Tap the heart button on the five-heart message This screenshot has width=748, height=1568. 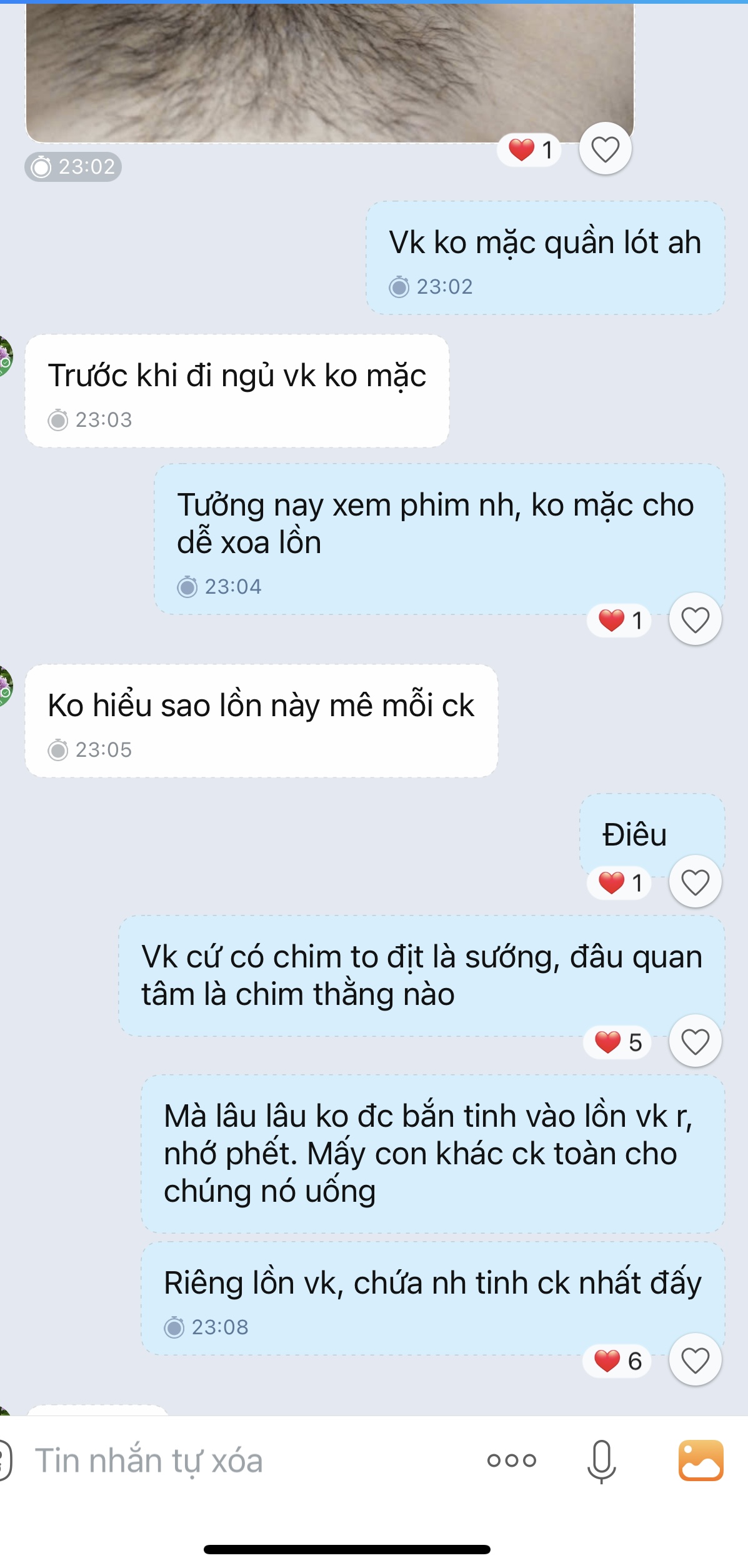pyautogui.click(x=695, y=1041)
